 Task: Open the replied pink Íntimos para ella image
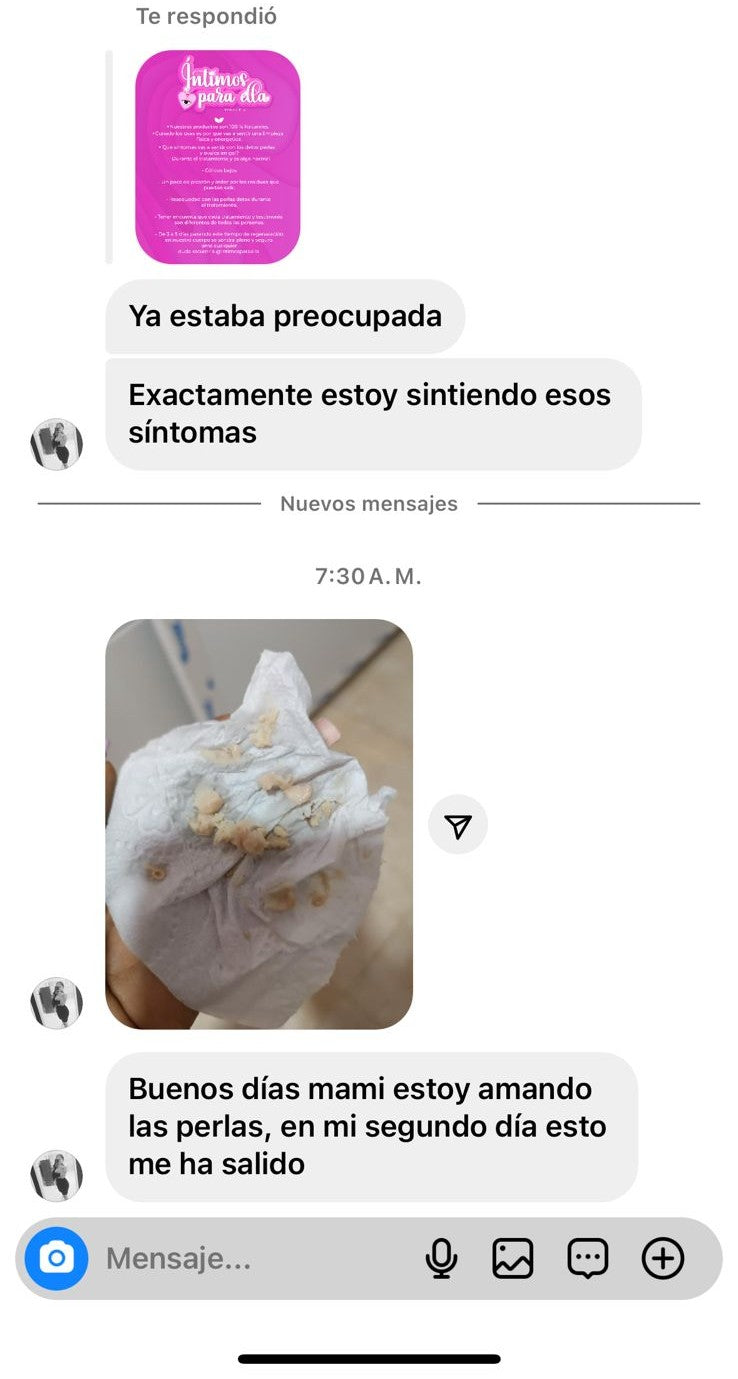pos(218,157)
